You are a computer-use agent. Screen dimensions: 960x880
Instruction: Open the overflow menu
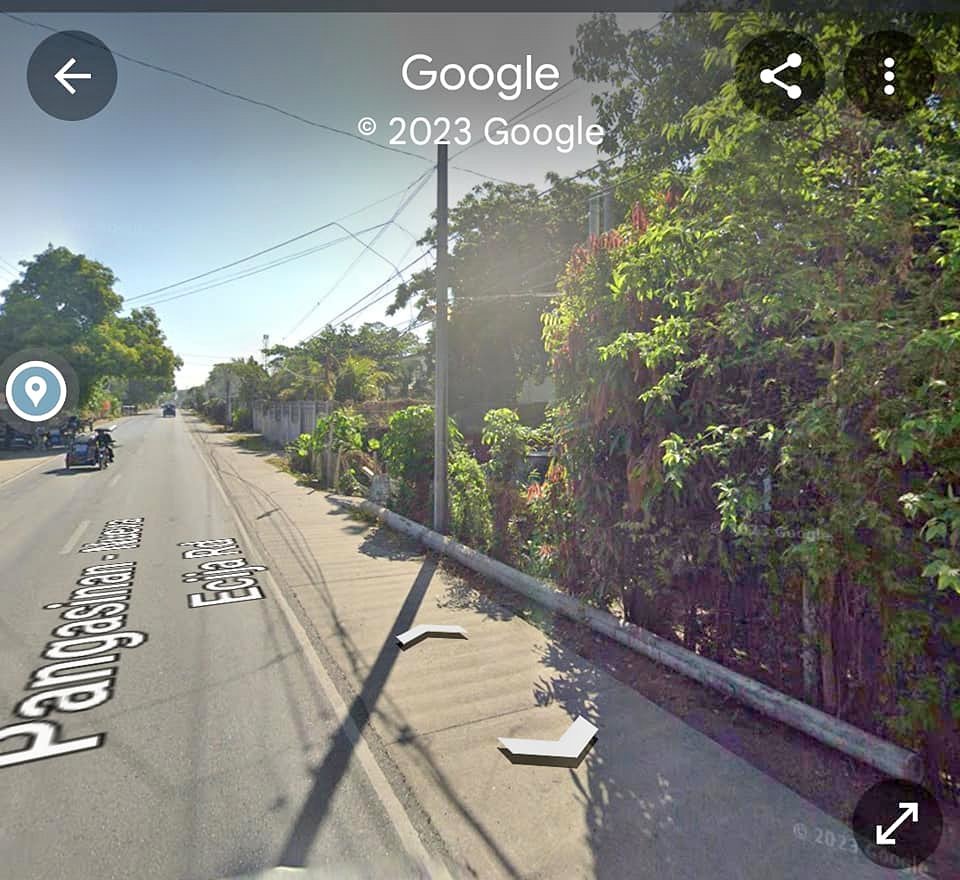[x=889, y=76]
